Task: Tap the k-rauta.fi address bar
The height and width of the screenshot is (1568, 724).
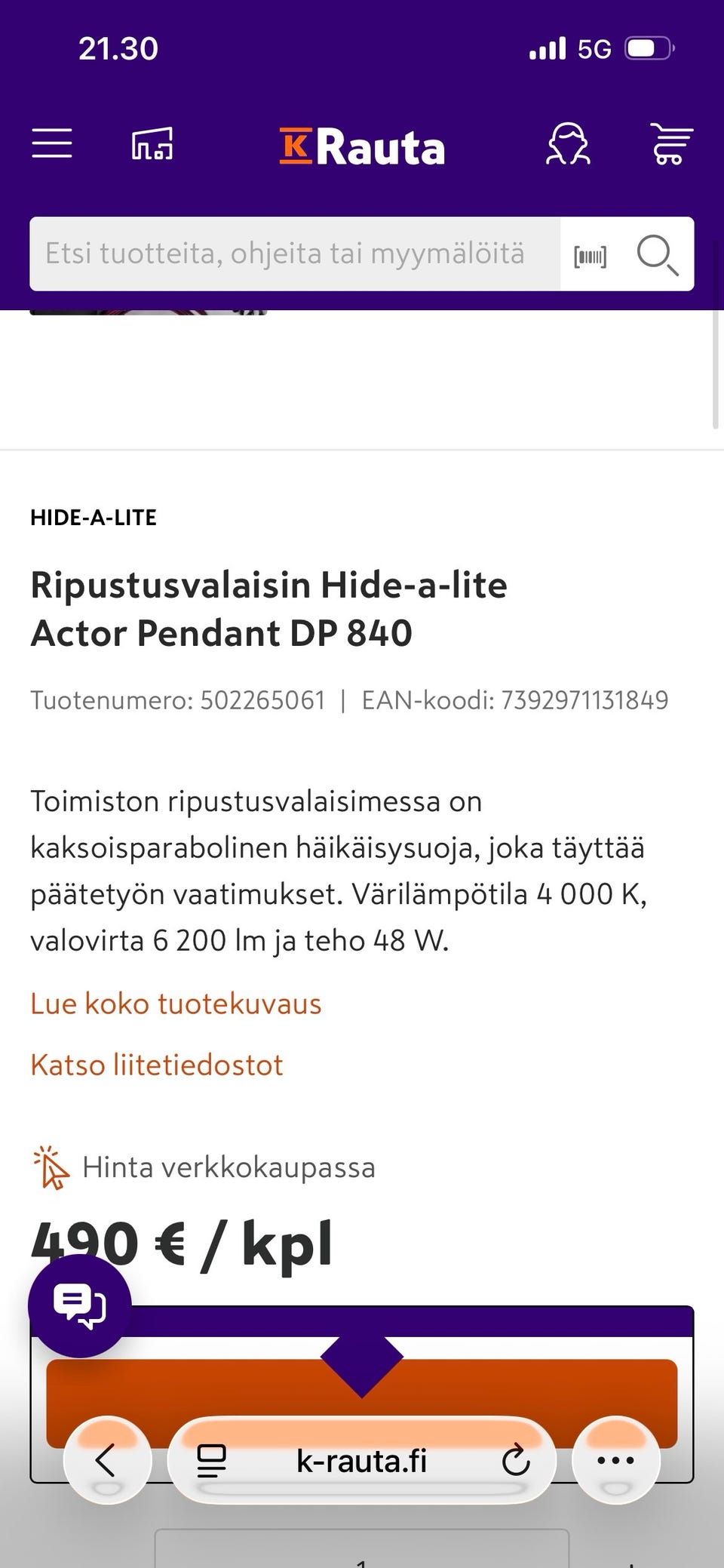Action: click(362, 1460)
